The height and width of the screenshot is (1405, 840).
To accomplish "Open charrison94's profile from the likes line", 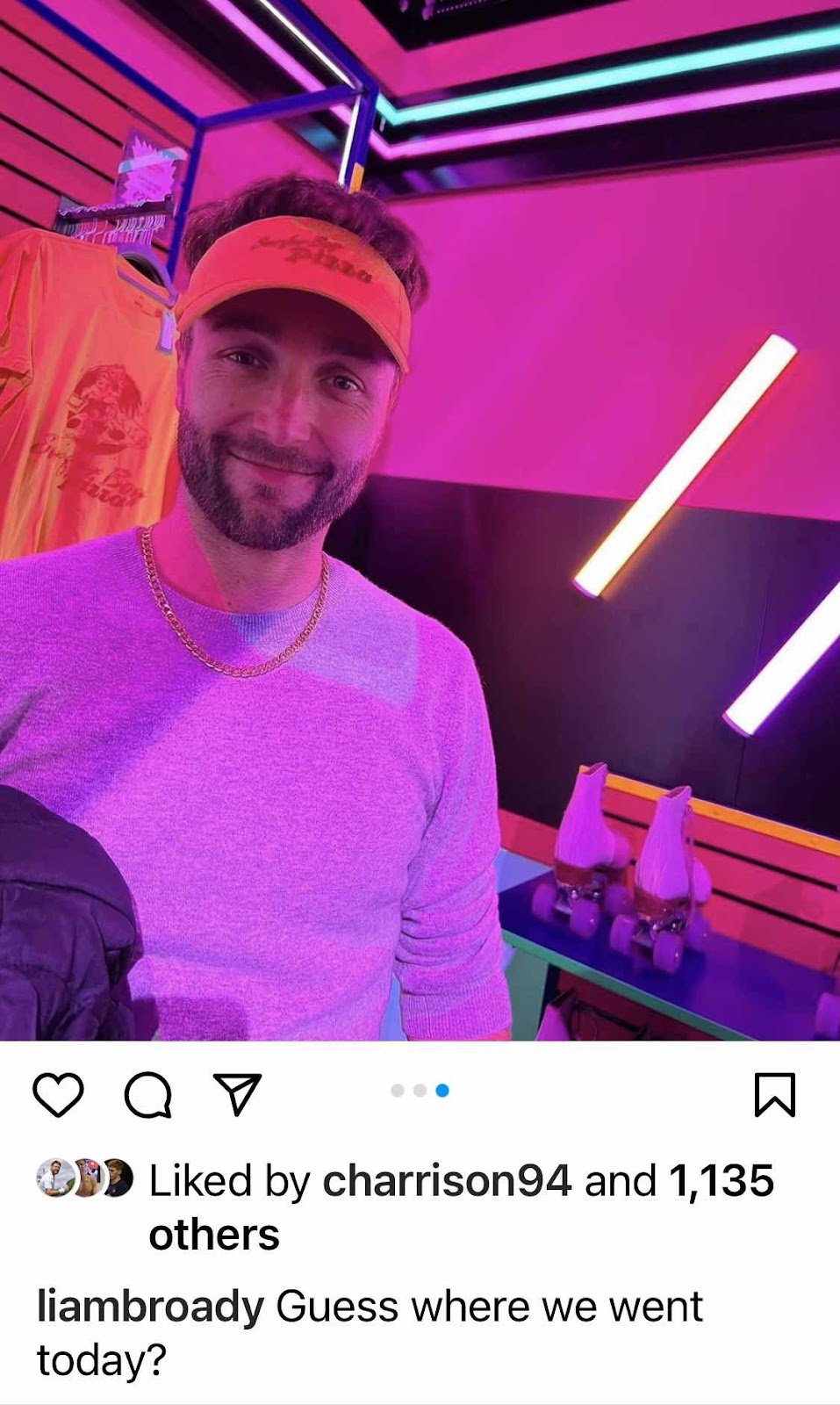I will (447, 1180).
